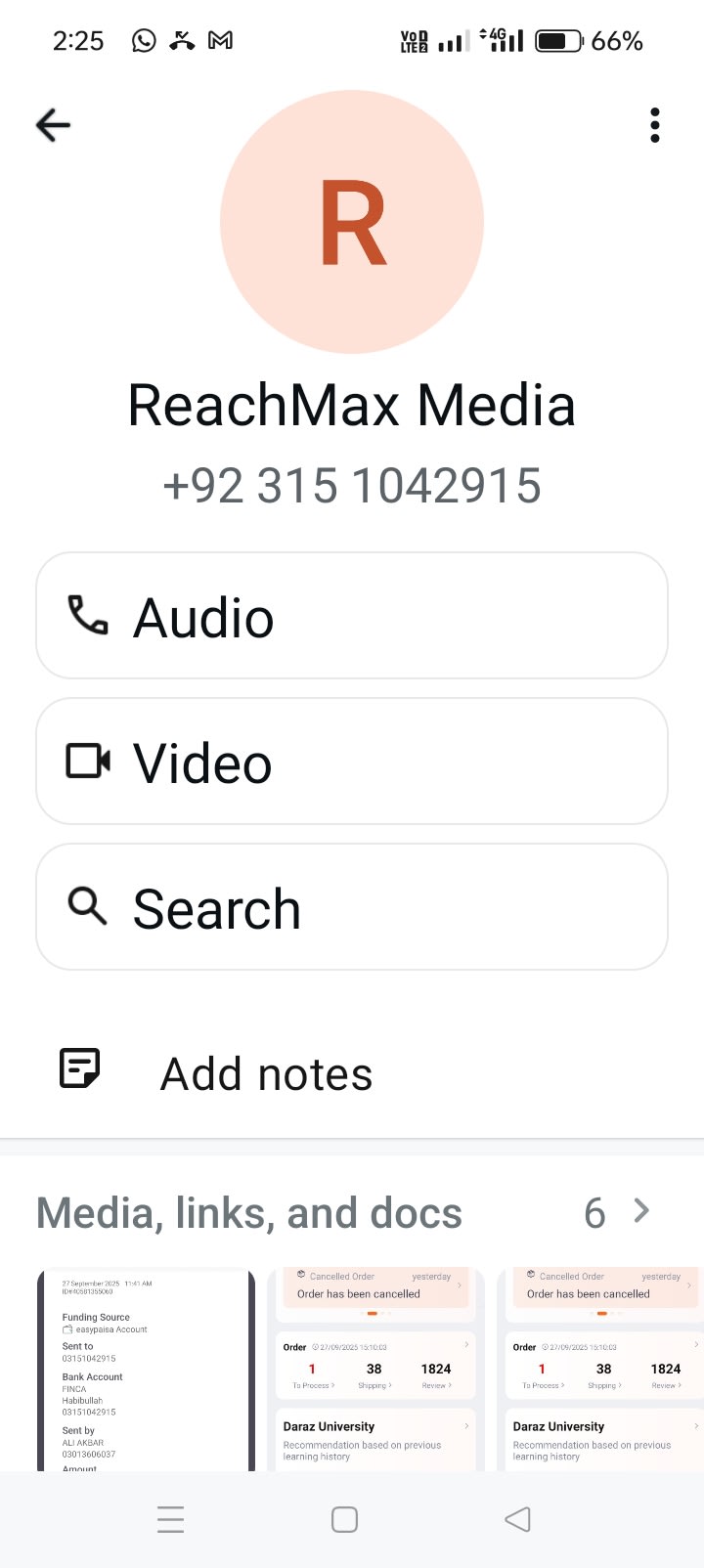Tap the missed call icon in status bar
This screenshot has width=704, height=1568.
click(181, 40)
